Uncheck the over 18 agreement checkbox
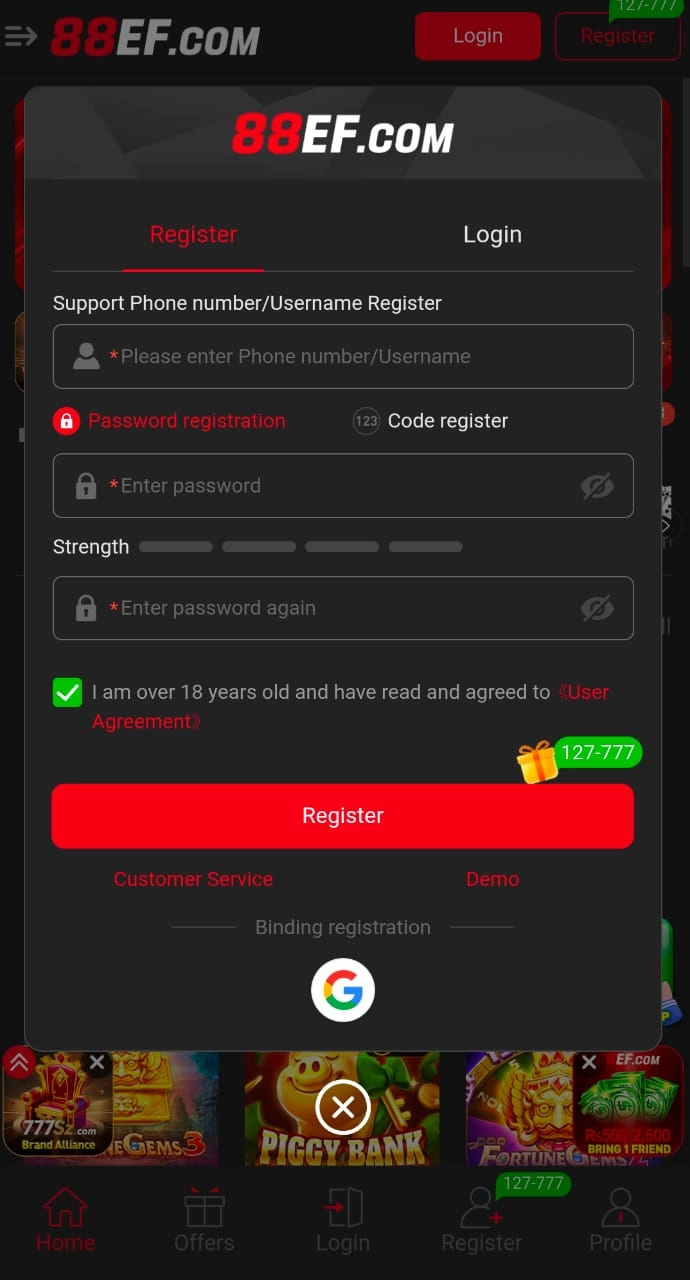 (x=68, y=692)
